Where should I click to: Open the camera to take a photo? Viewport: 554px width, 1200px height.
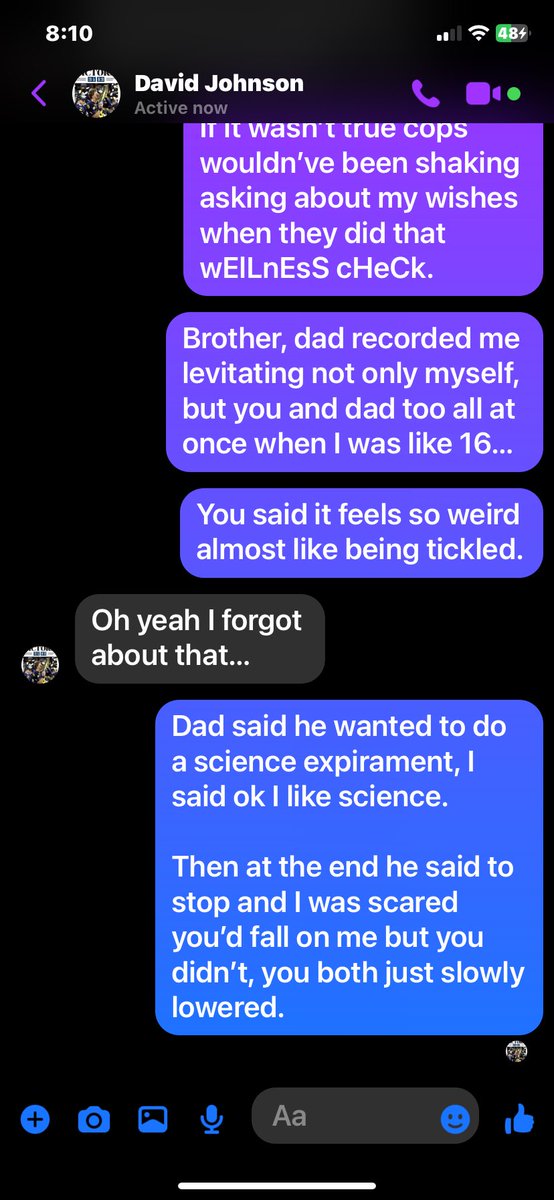click(94, 1119)
